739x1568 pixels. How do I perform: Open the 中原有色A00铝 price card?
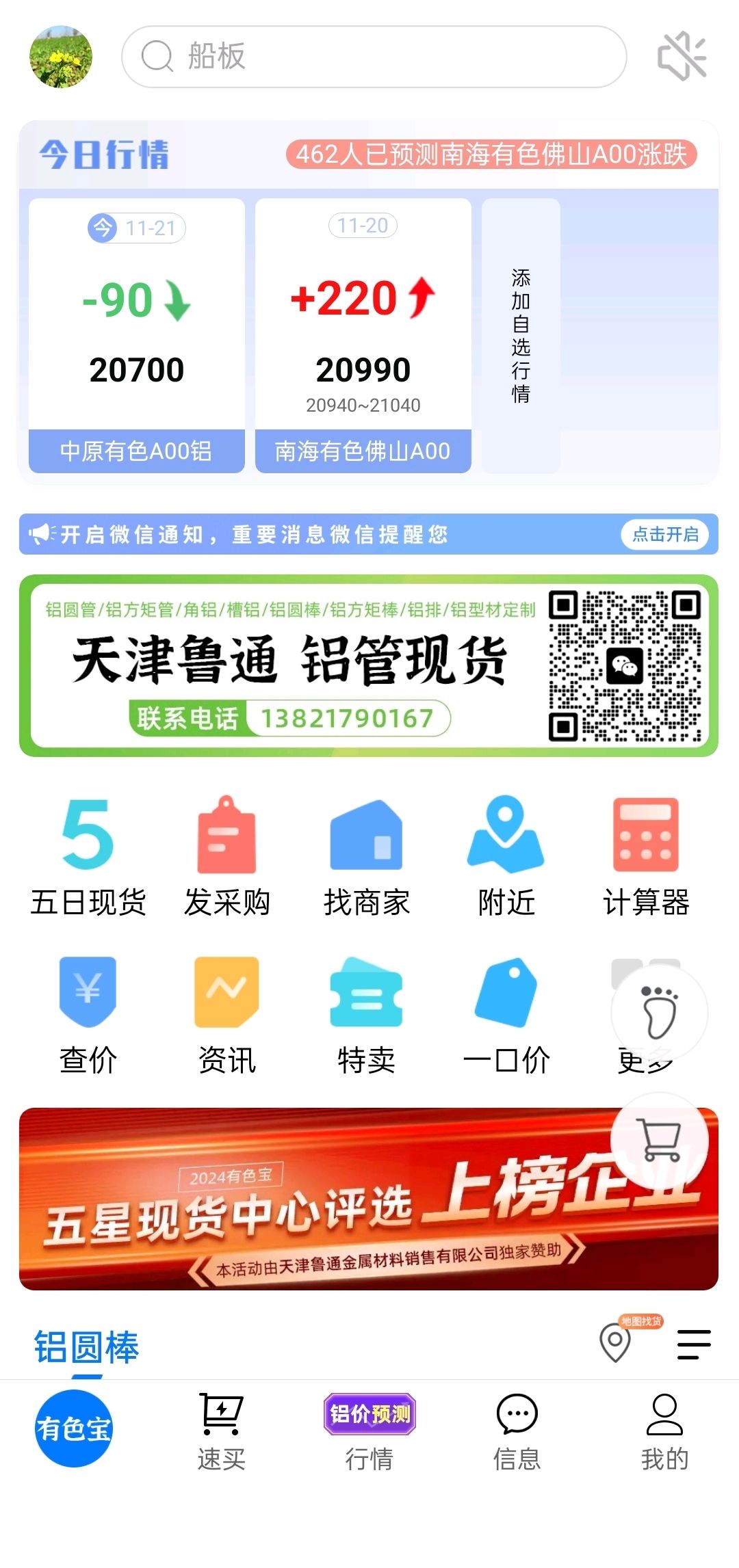pyautogui.click(x=137, y=336)
